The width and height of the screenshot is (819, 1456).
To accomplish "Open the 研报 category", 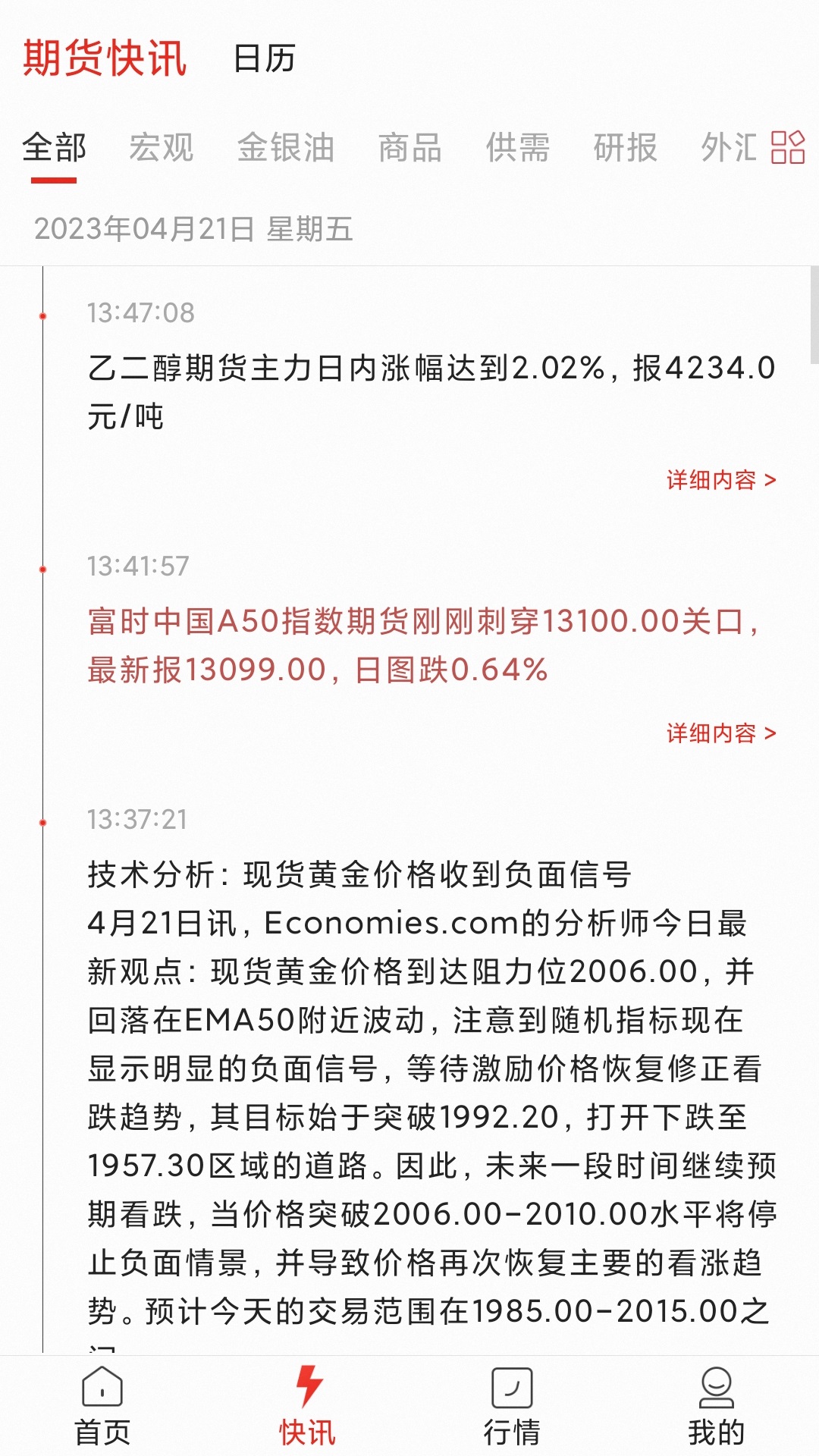I will coord(625,147).
